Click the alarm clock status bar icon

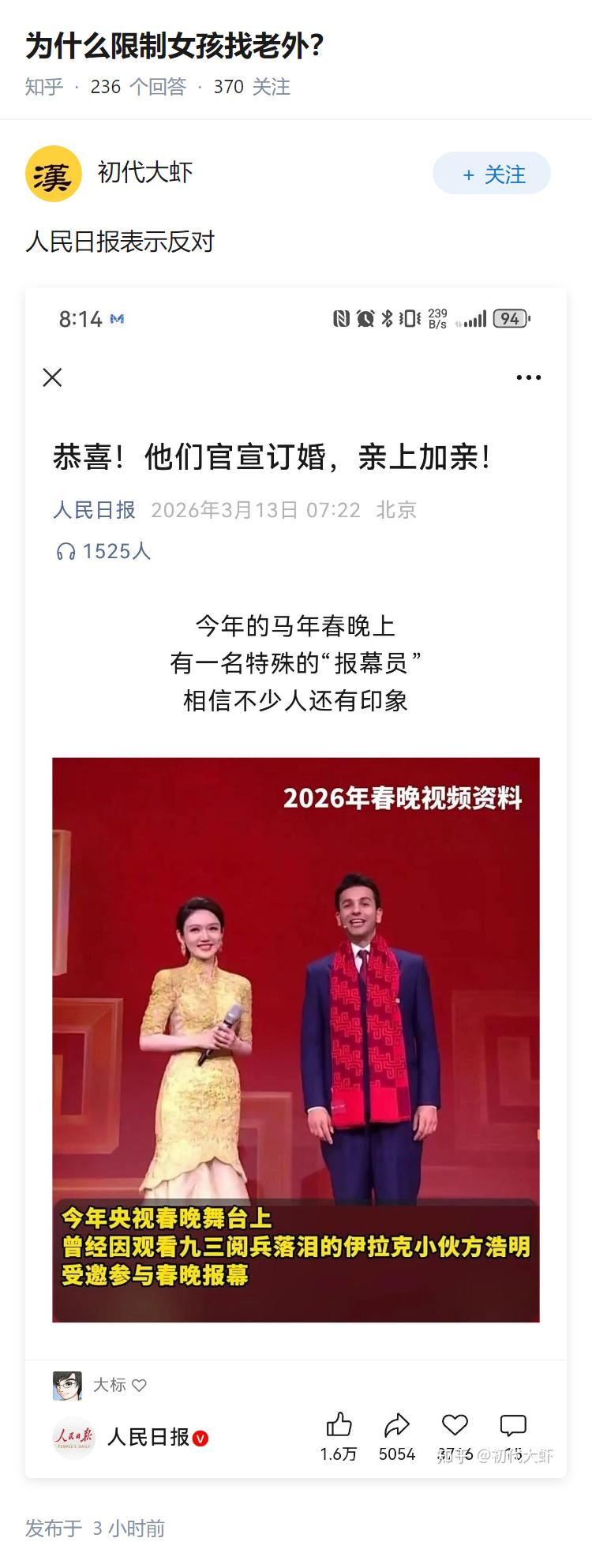(364, 320)
